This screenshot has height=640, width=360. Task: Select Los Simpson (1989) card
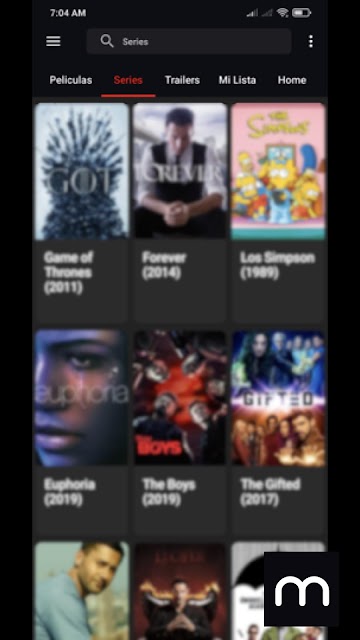[278, 213]
